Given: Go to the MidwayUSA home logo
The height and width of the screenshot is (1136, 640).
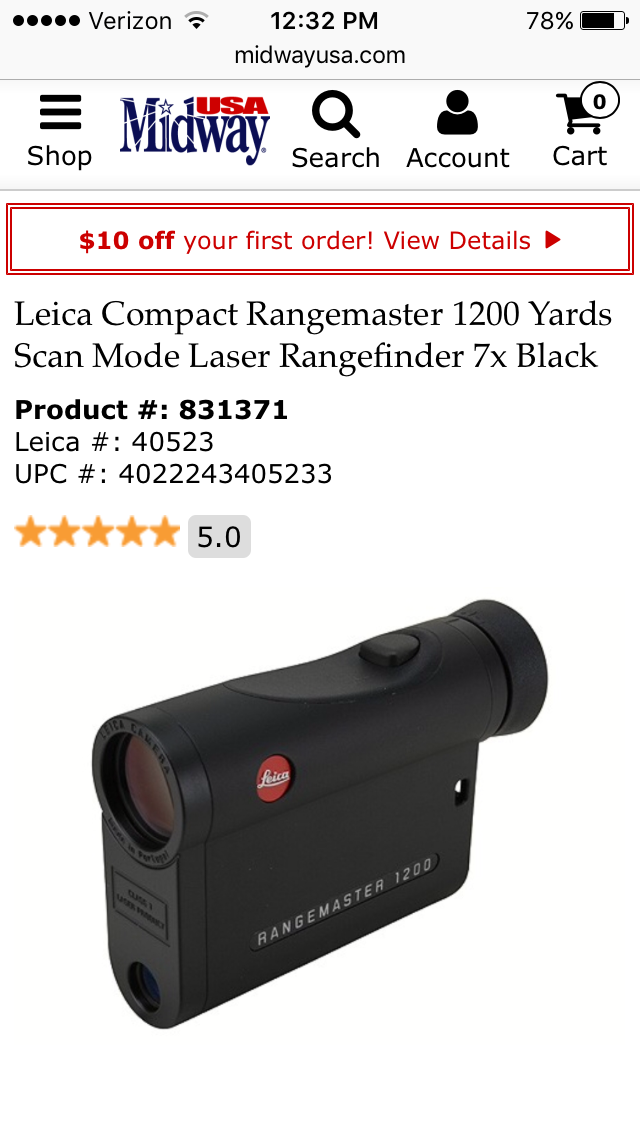Looking at the screenshot, I should (195, 130).
